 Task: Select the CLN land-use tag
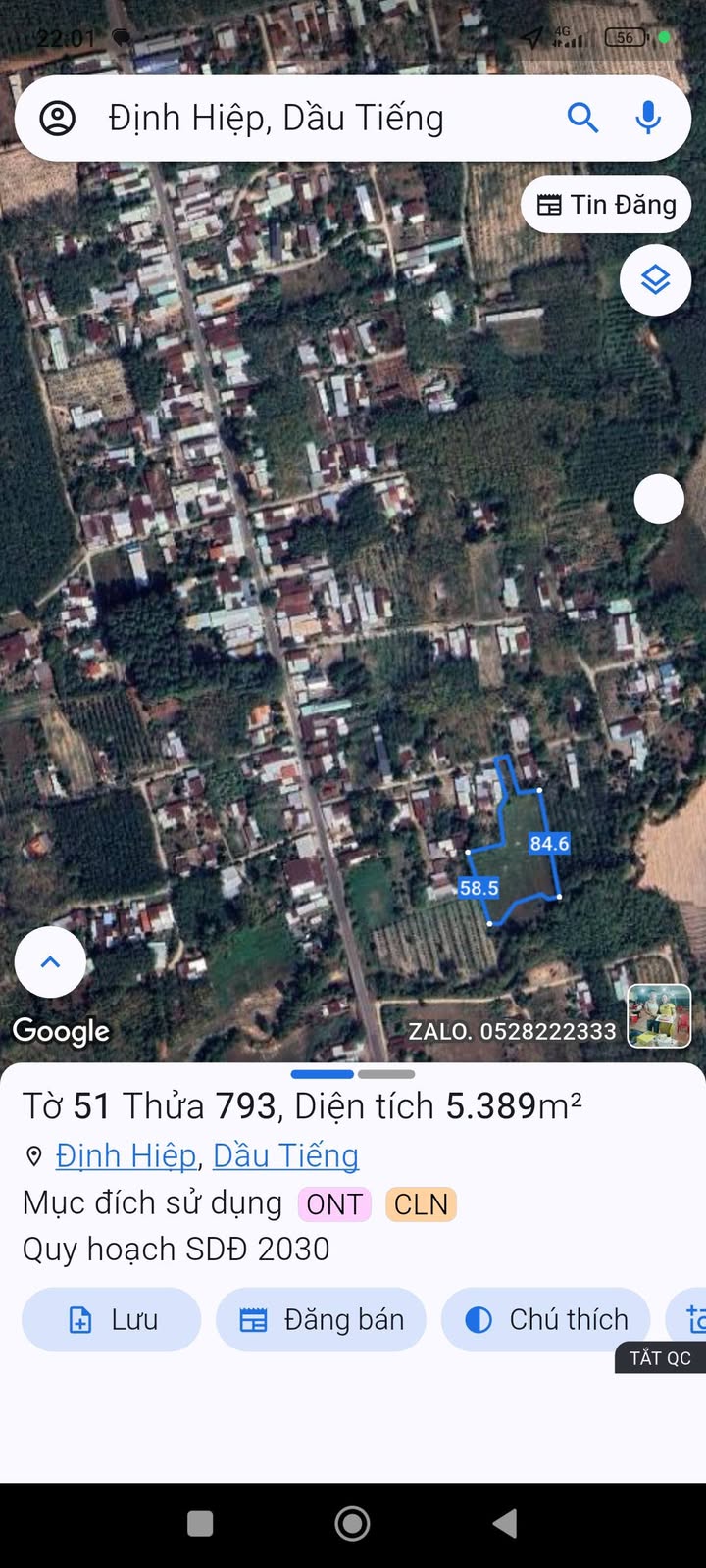[421, 1204]
